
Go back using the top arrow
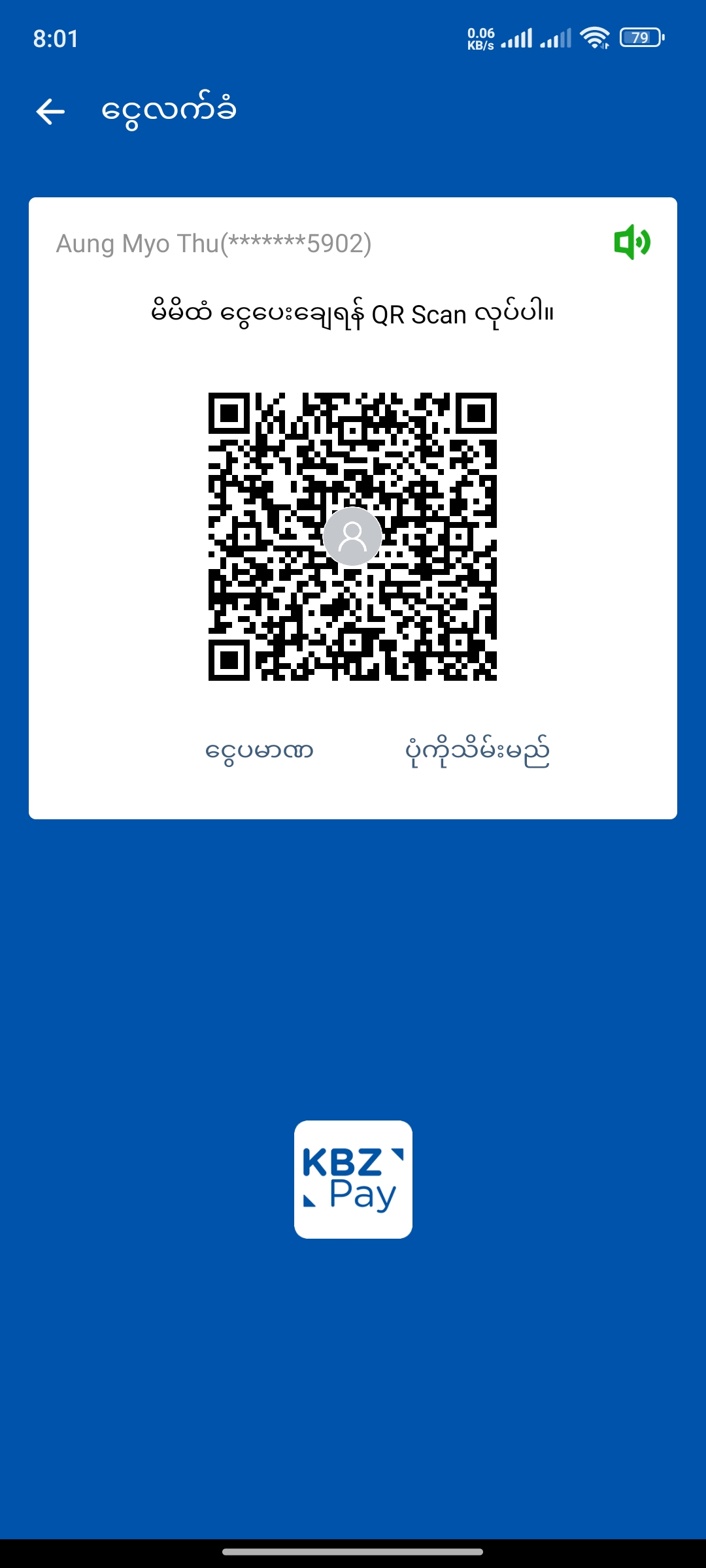pyautogui.click(x=50, y=111)
